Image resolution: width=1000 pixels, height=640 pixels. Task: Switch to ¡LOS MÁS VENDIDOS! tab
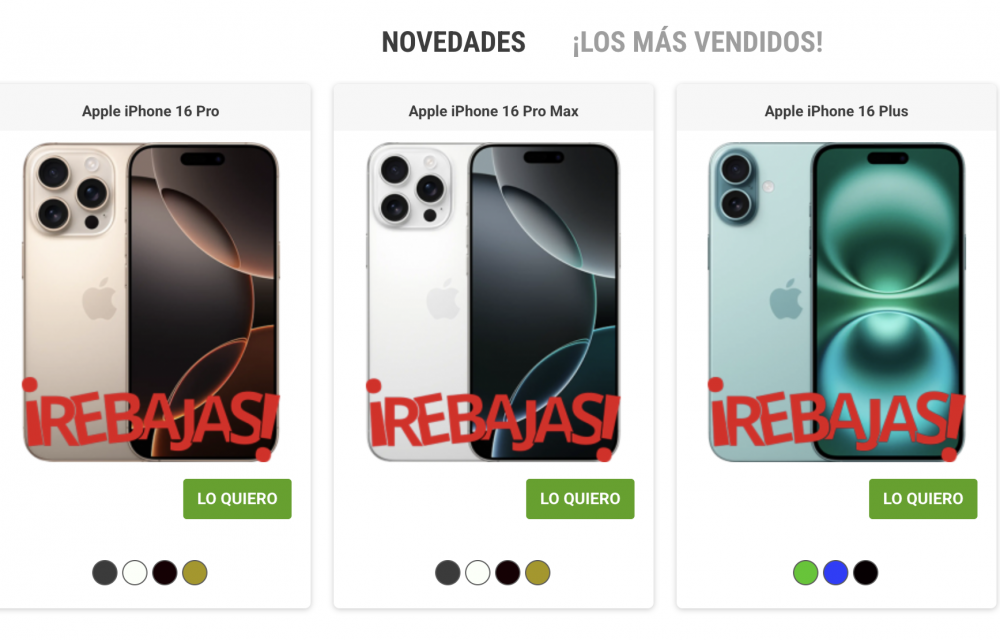(x=697, y=42)
